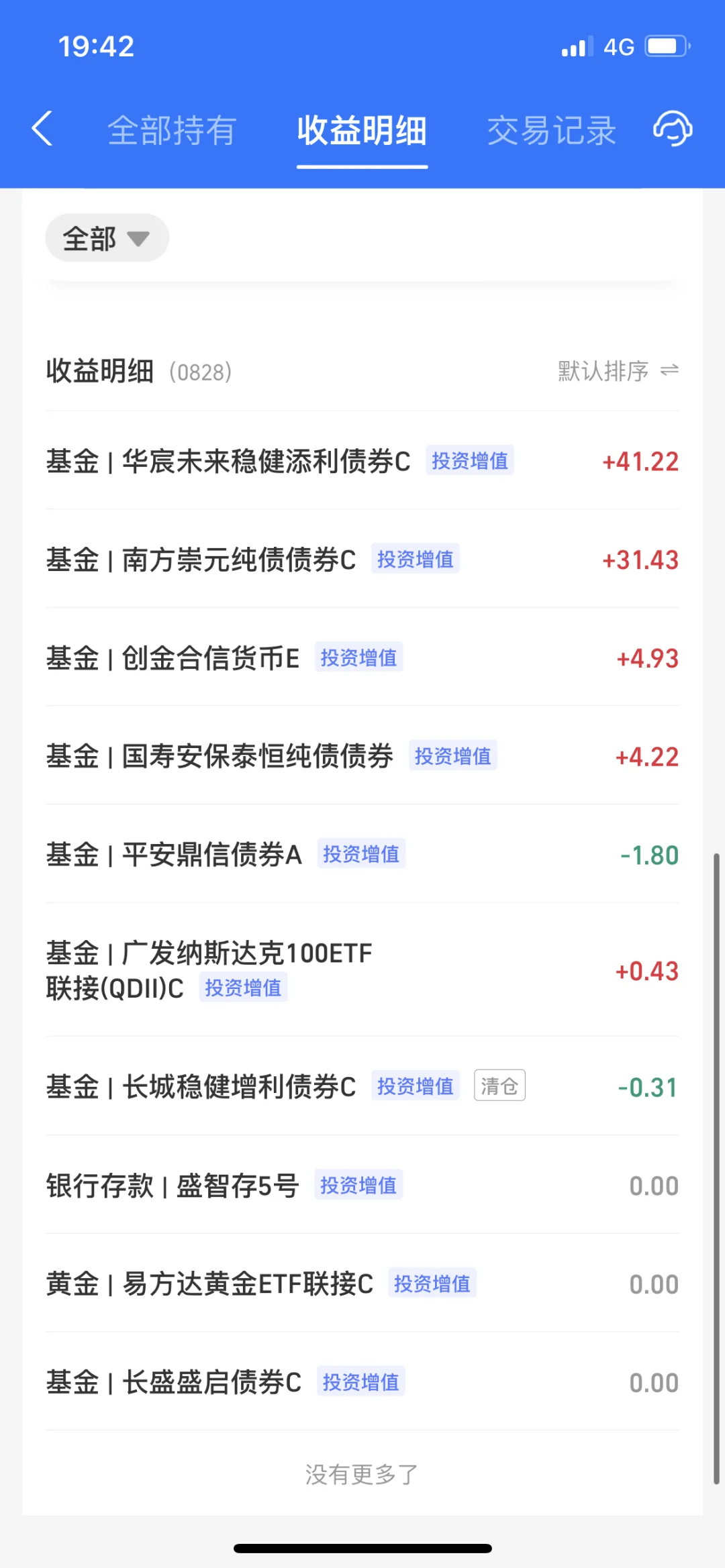Click the battery indicator in status bar

point(665,46)
